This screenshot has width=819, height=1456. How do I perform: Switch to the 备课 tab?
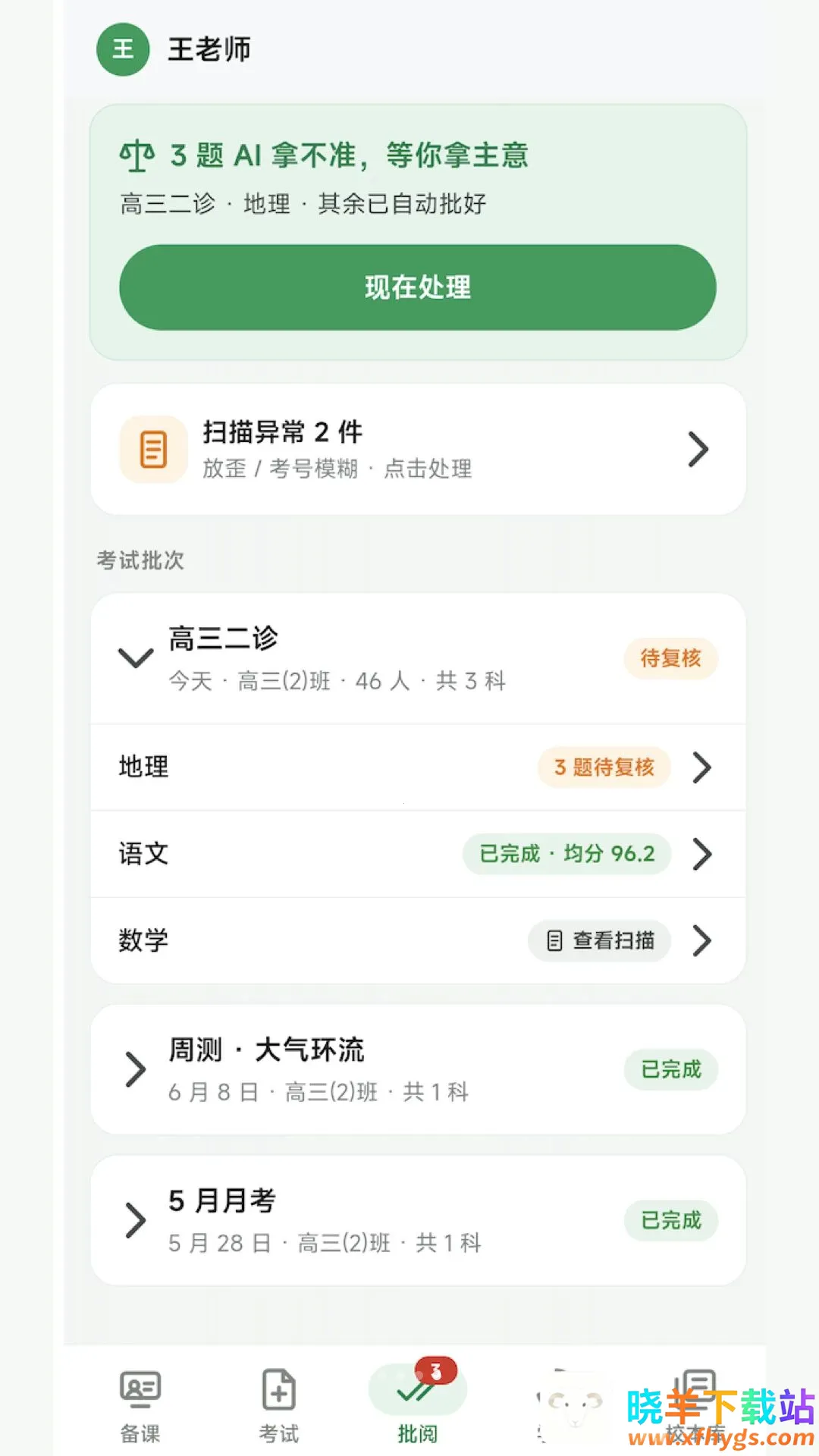pos(140,1405)
